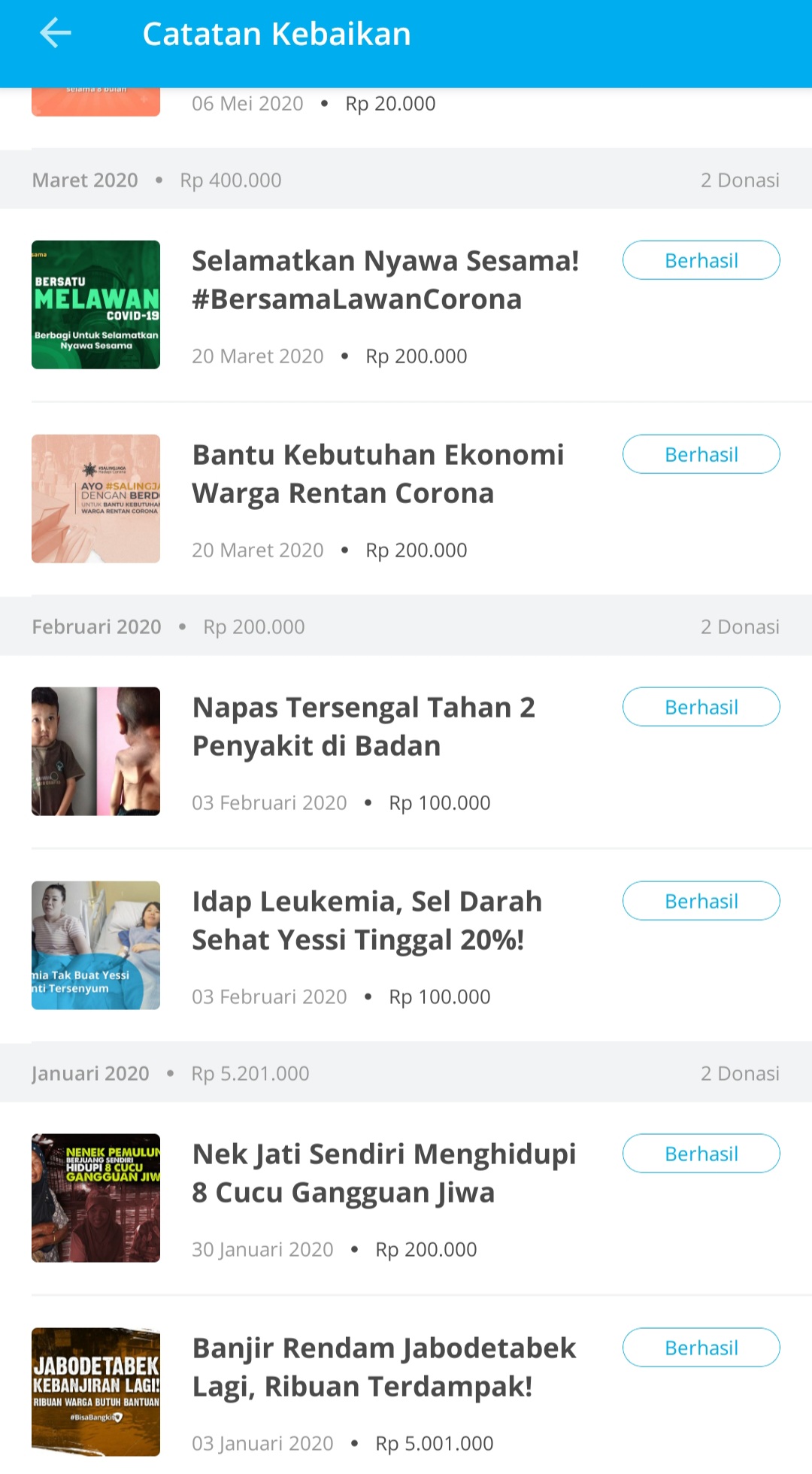Image resolution: width=812 pixels, height=1474 pixels.
Task: Open Nek Jati Sendiri Menghidupi 8 Cucu
Action: click(406, 1199)
